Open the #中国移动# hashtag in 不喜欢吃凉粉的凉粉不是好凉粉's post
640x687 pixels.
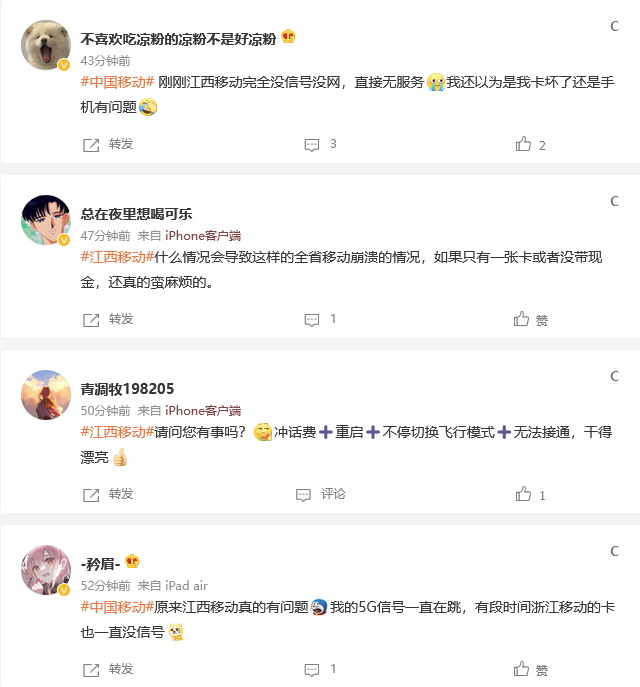click(117, 81)
